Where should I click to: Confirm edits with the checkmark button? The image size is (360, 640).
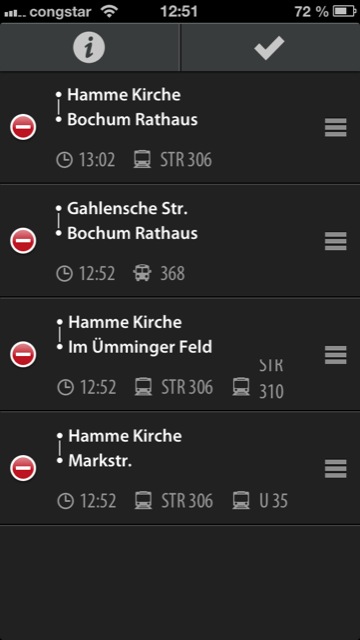269,47
